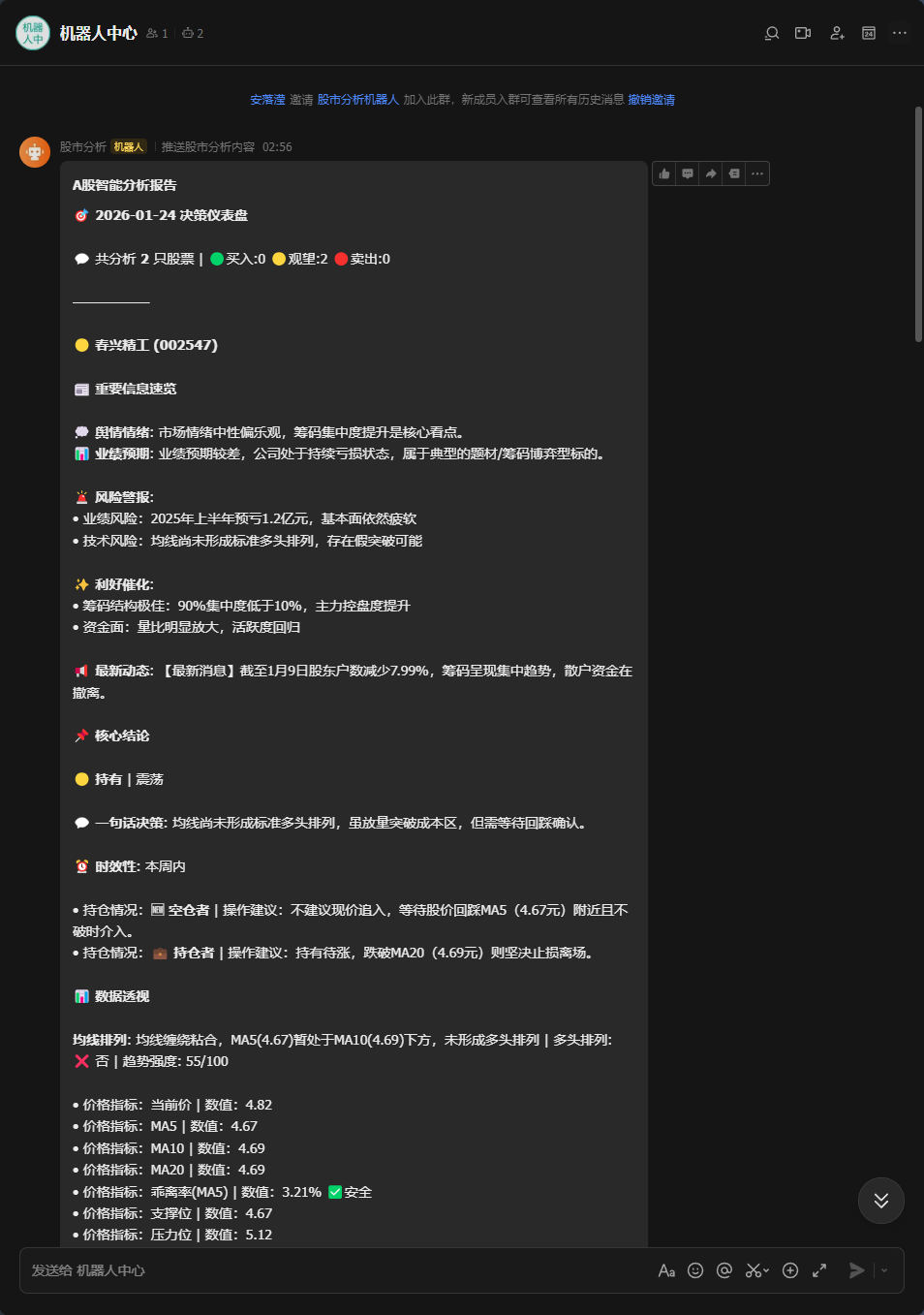Search the chat history
Viewport: 924px width, 1315px height.
(x=772, y=33)
